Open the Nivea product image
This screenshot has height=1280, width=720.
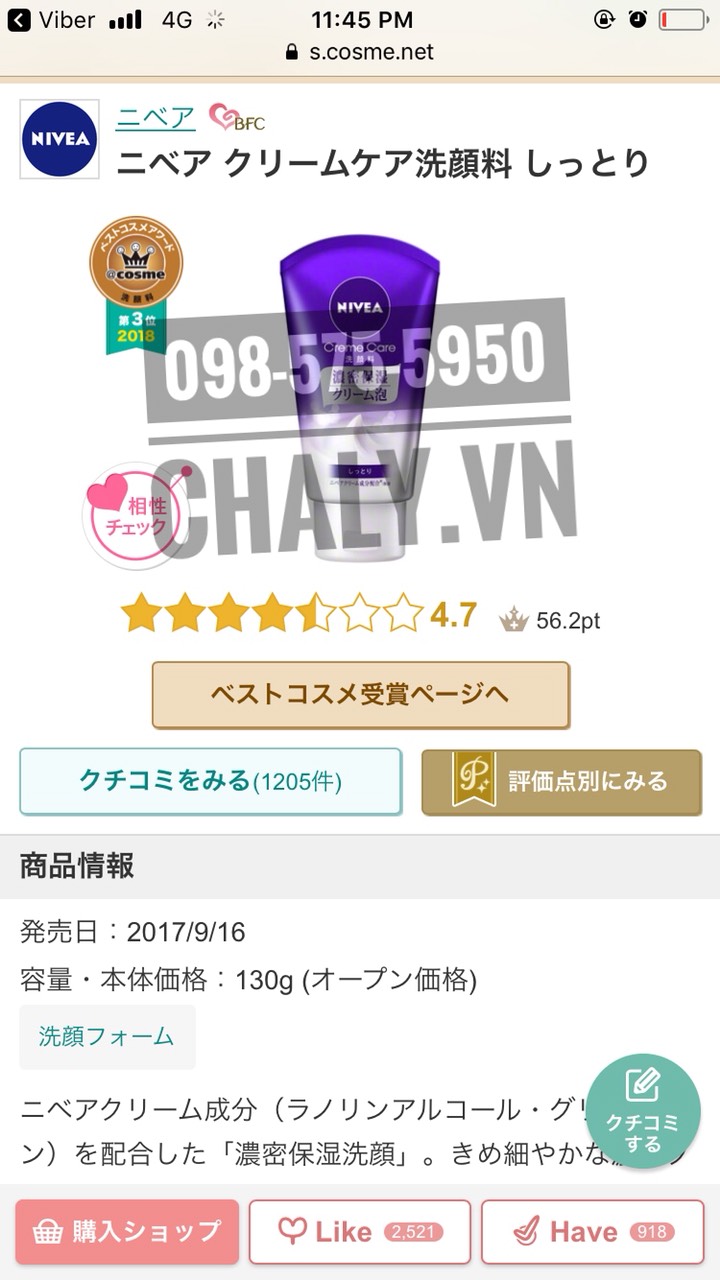[x=360, y=400]
